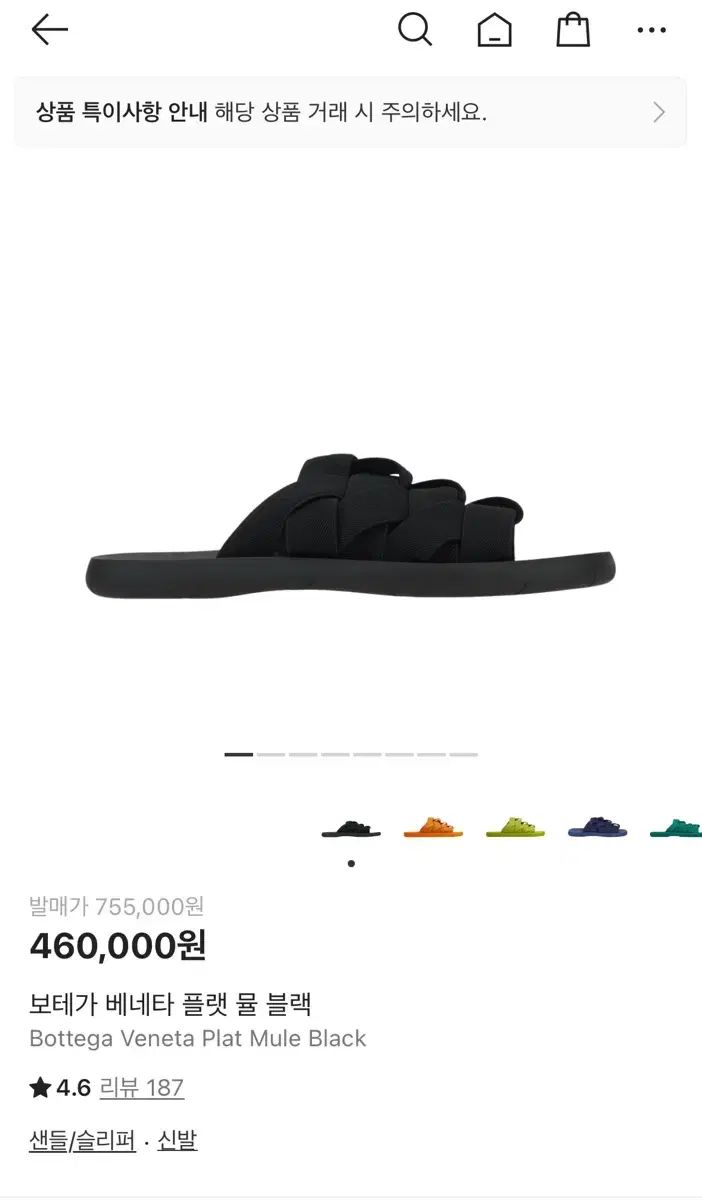Open the 신발 category link

click(177, 1141)
